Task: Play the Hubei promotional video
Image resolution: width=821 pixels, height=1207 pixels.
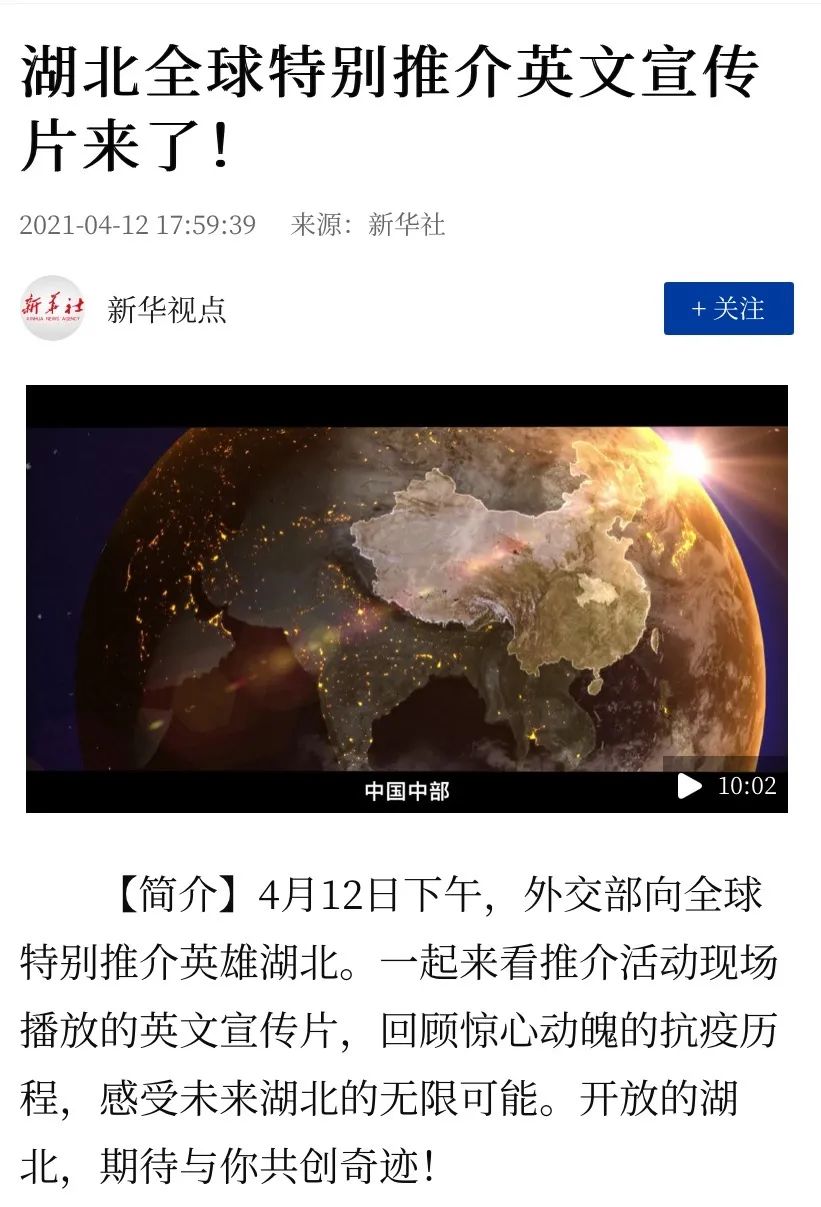Action: 690,786
